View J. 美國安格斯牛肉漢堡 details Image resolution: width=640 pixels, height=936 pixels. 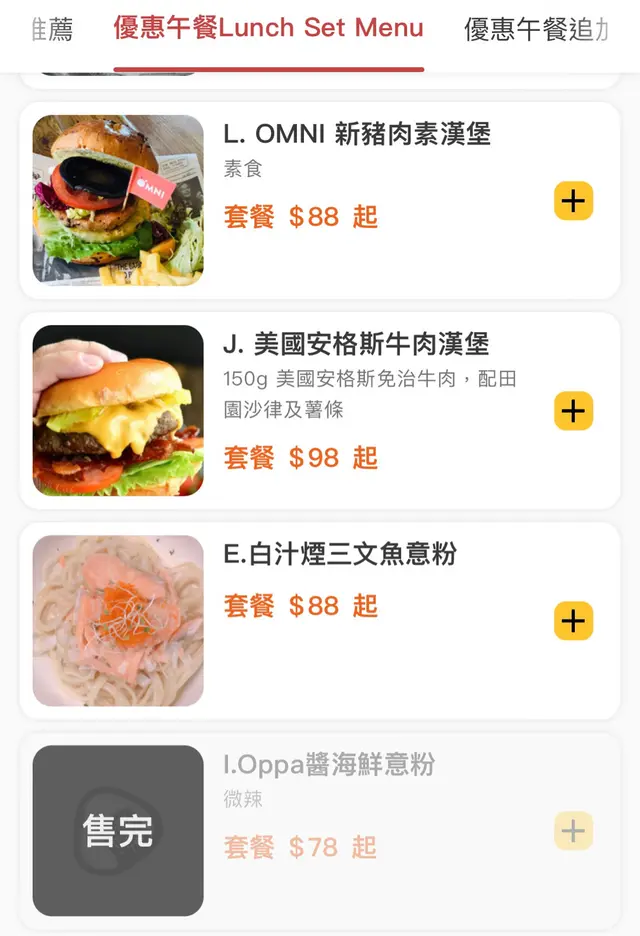356,344
